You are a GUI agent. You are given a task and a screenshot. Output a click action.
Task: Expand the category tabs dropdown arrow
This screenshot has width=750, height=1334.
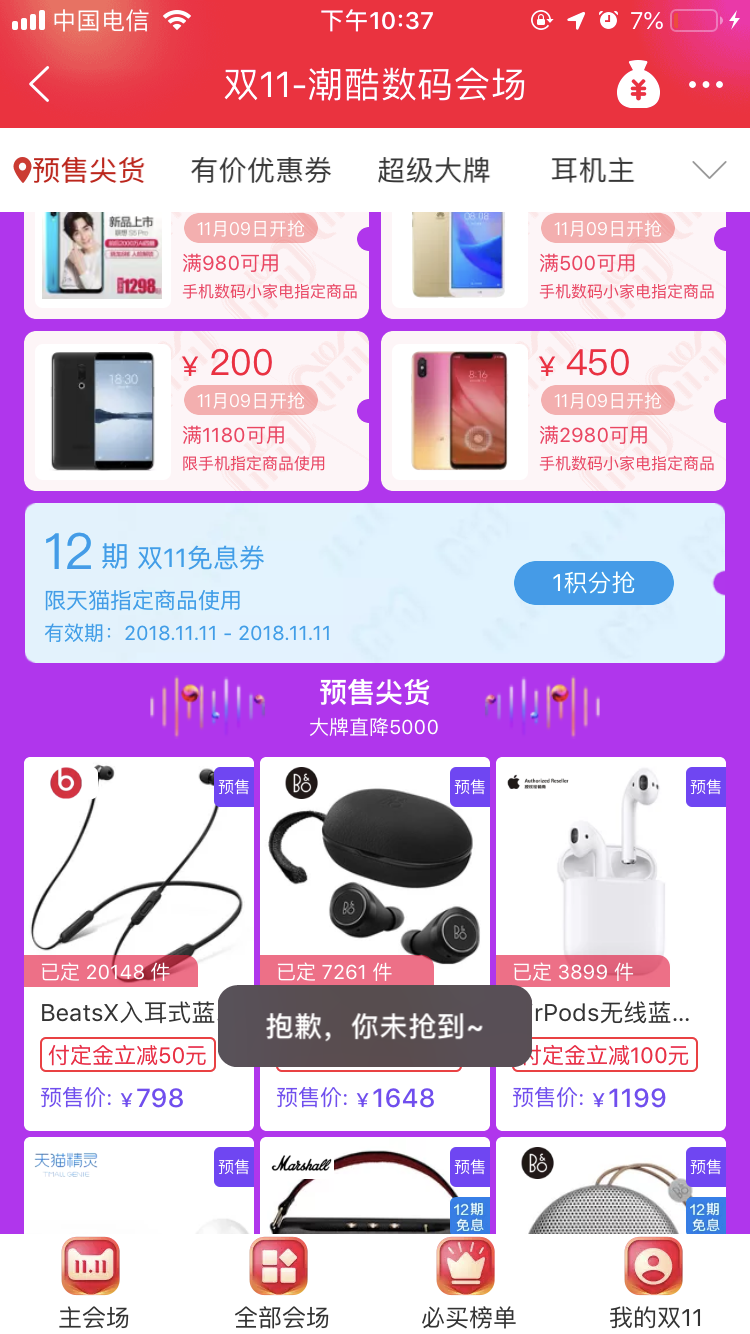[709, 171]
